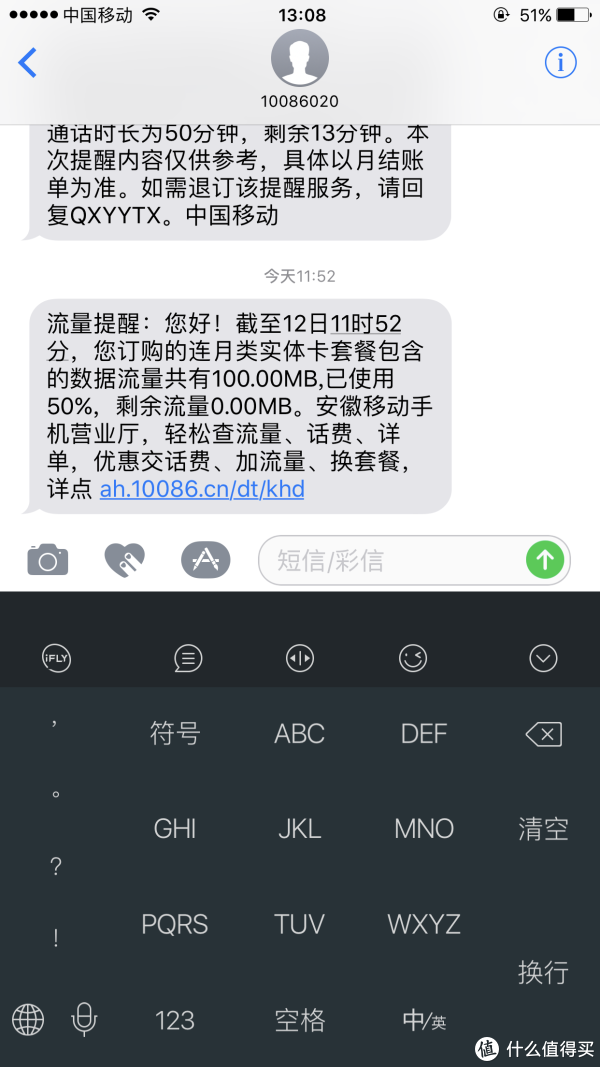Viewport: 600px width, 1067px height.
Task: Toggle 中/英 language key
Action: [424, 1020]
